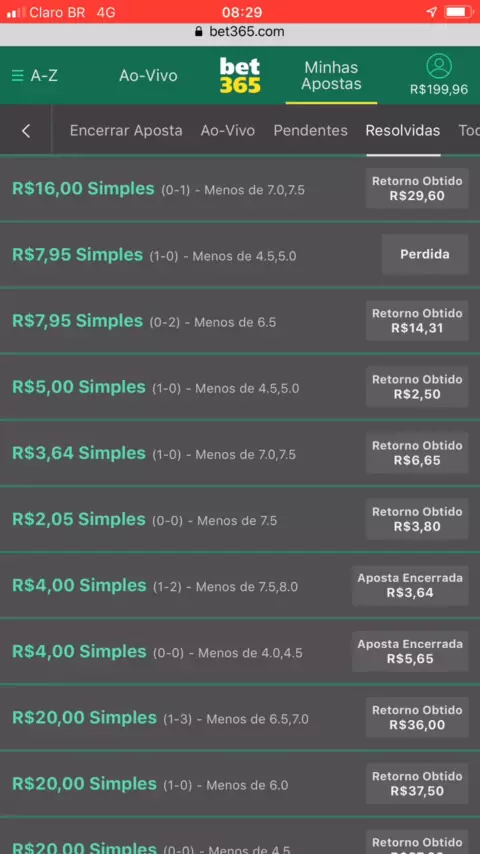The width and height of the screenshot is (480, 854).
Task: Open the R$4,00 Simples (1-2) closed bet
Action: tap(240, 586)
